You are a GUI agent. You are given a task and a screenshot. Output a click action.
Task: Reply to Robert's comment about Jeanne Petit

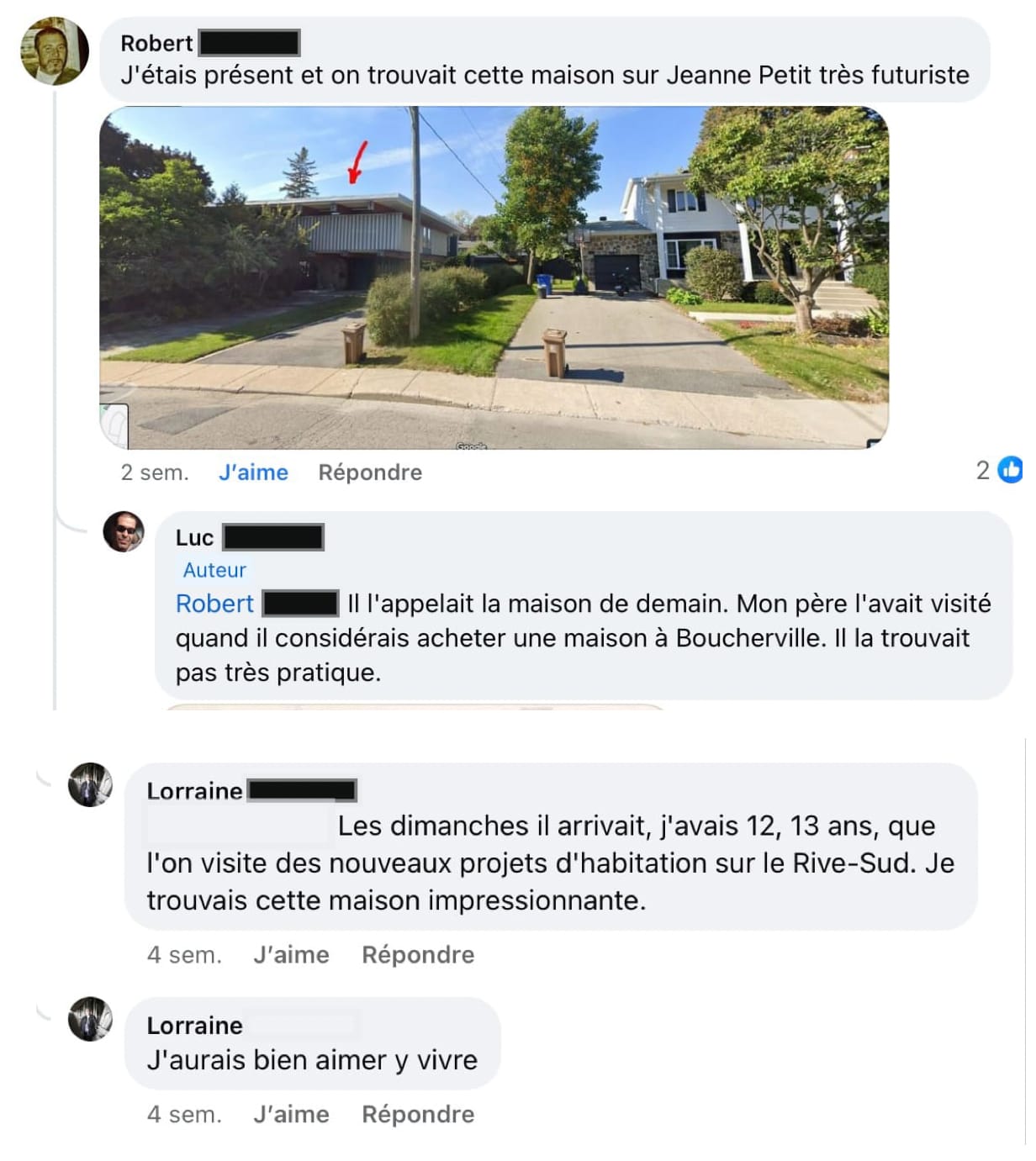click(x=369, y=472)
